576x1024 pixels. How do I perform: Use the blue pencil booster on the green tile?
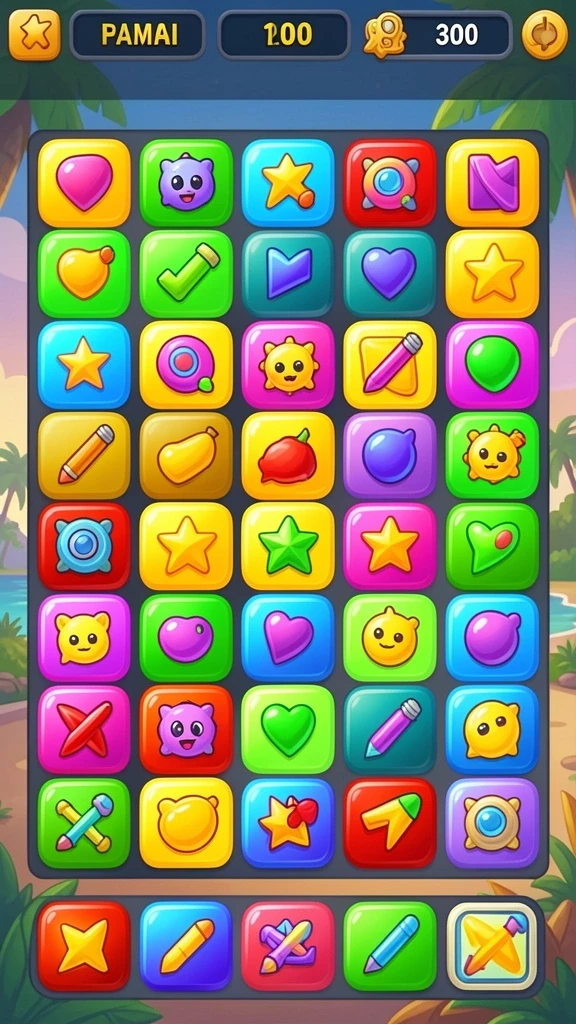coord(390,946)
